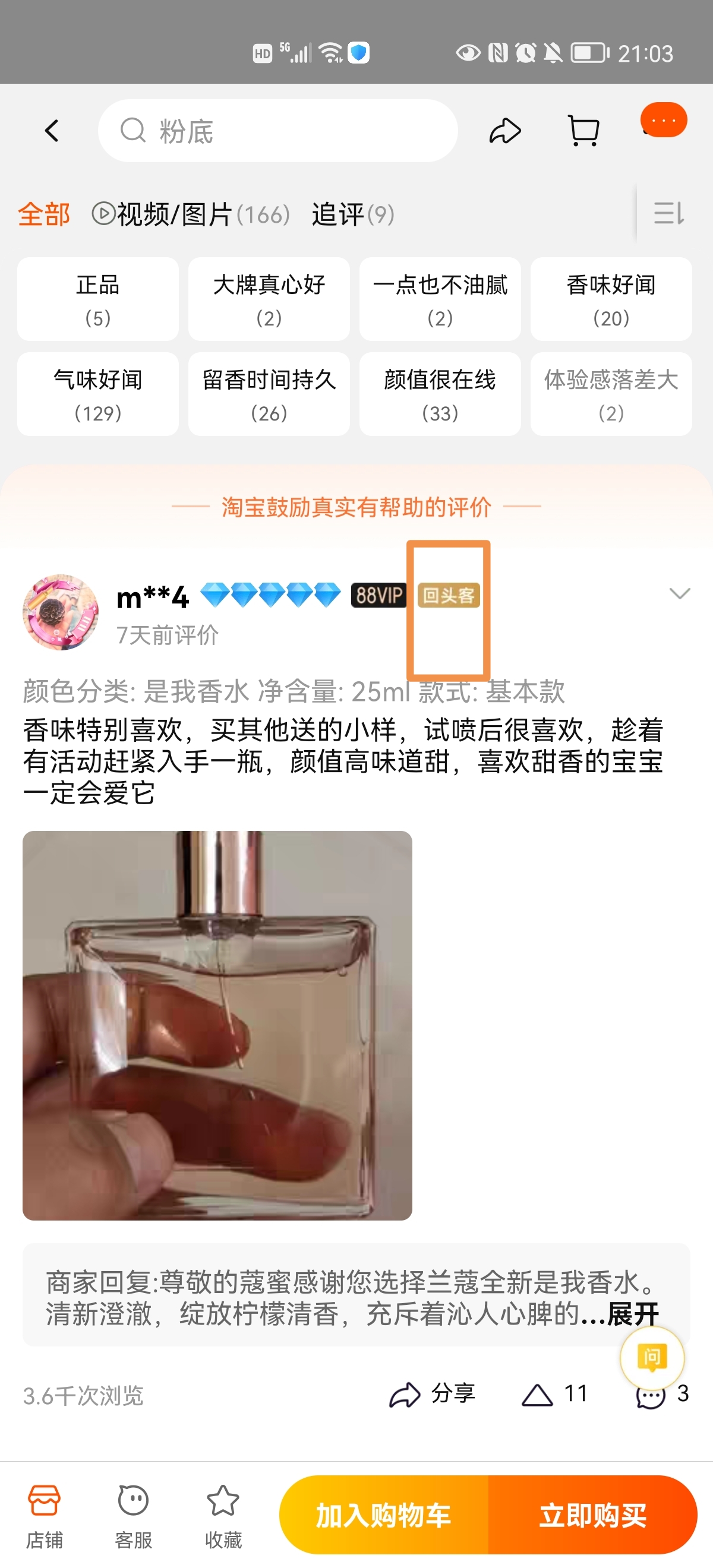Filter by 留香时间持久 tag
The image size is (713, 1568).
269,394
